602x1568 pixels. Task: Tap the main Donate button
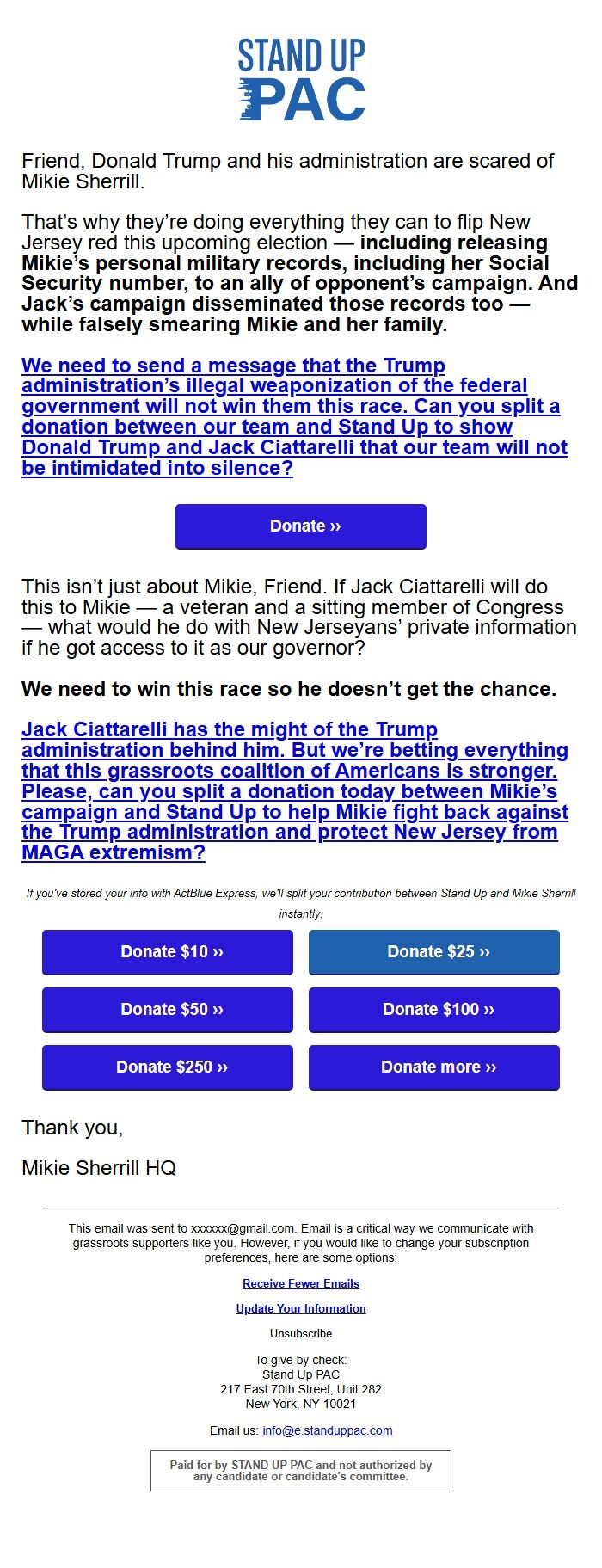301,526
